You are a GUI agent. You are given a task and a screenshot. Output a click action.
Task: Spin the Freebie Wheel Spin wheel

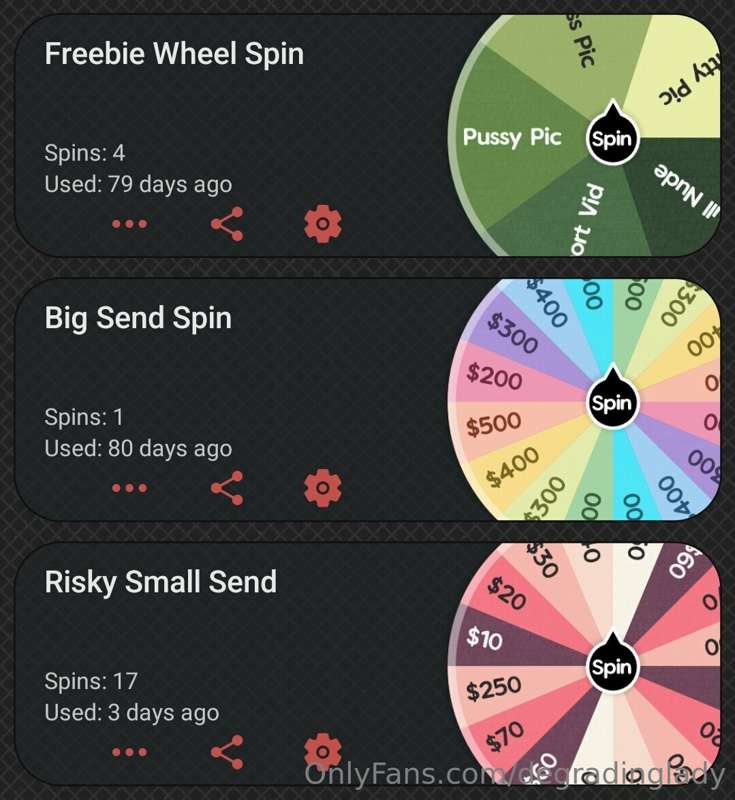click(610, 139)
